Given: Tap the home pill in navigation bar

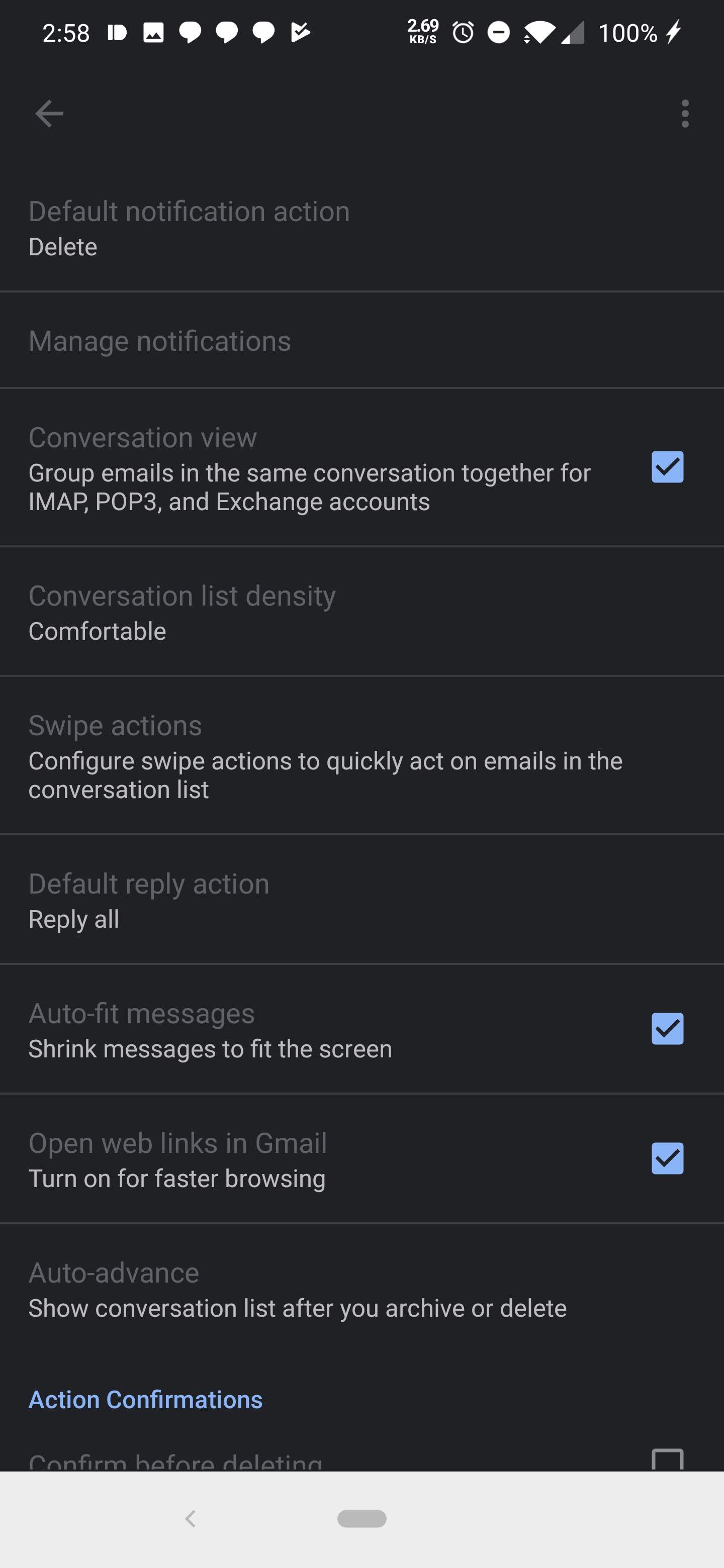Looking at the screenshot, I should pos(361,1519).
